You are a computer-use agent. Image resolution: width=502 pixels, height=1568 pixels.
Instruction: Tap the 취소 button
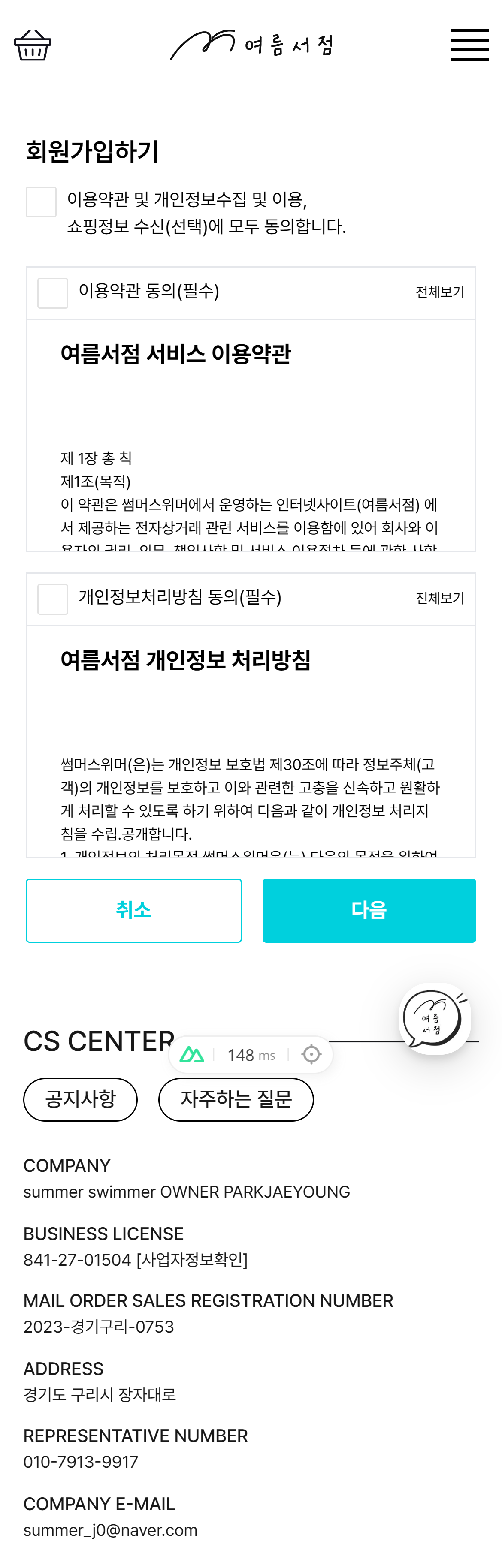[133, 910]
